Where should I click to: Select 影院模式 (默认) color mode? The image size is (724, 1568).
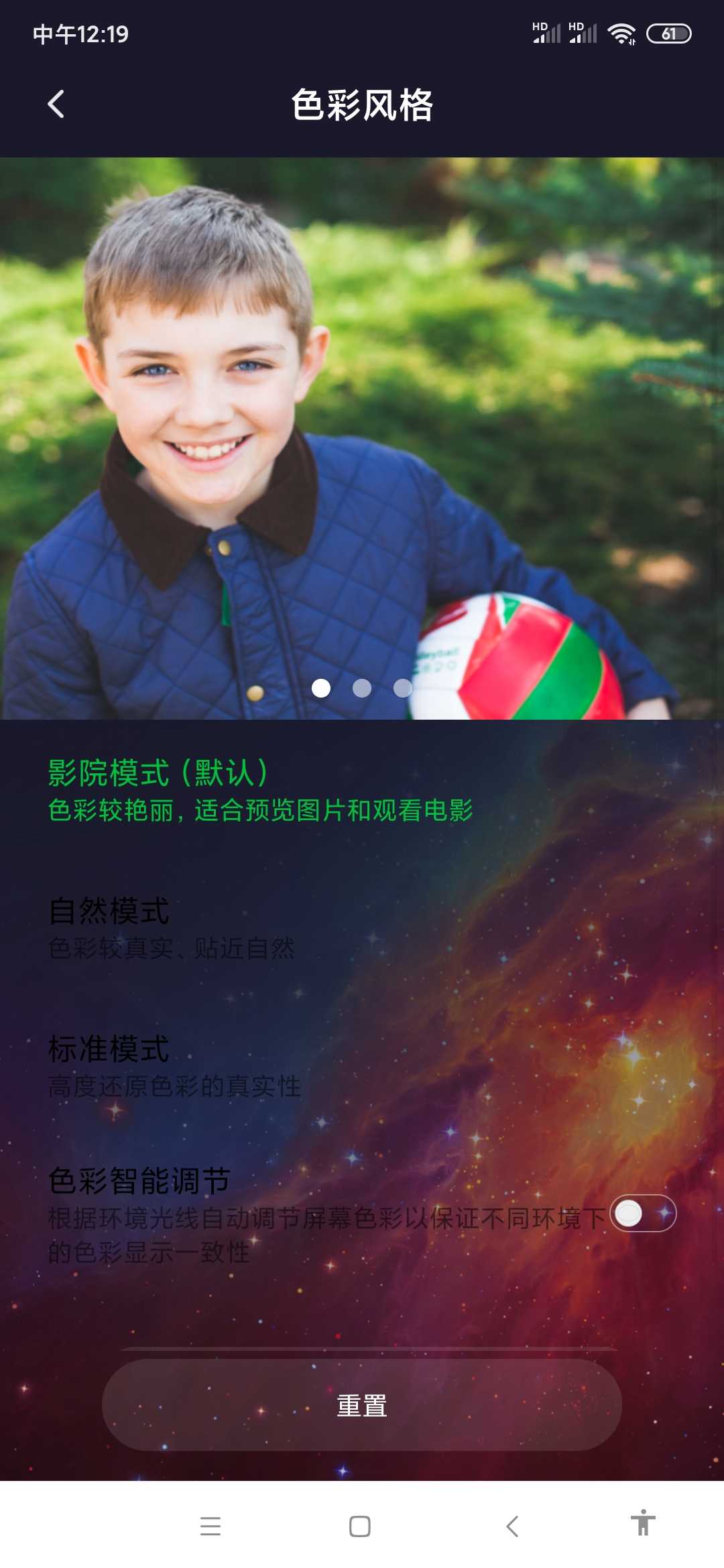[260, 791]
